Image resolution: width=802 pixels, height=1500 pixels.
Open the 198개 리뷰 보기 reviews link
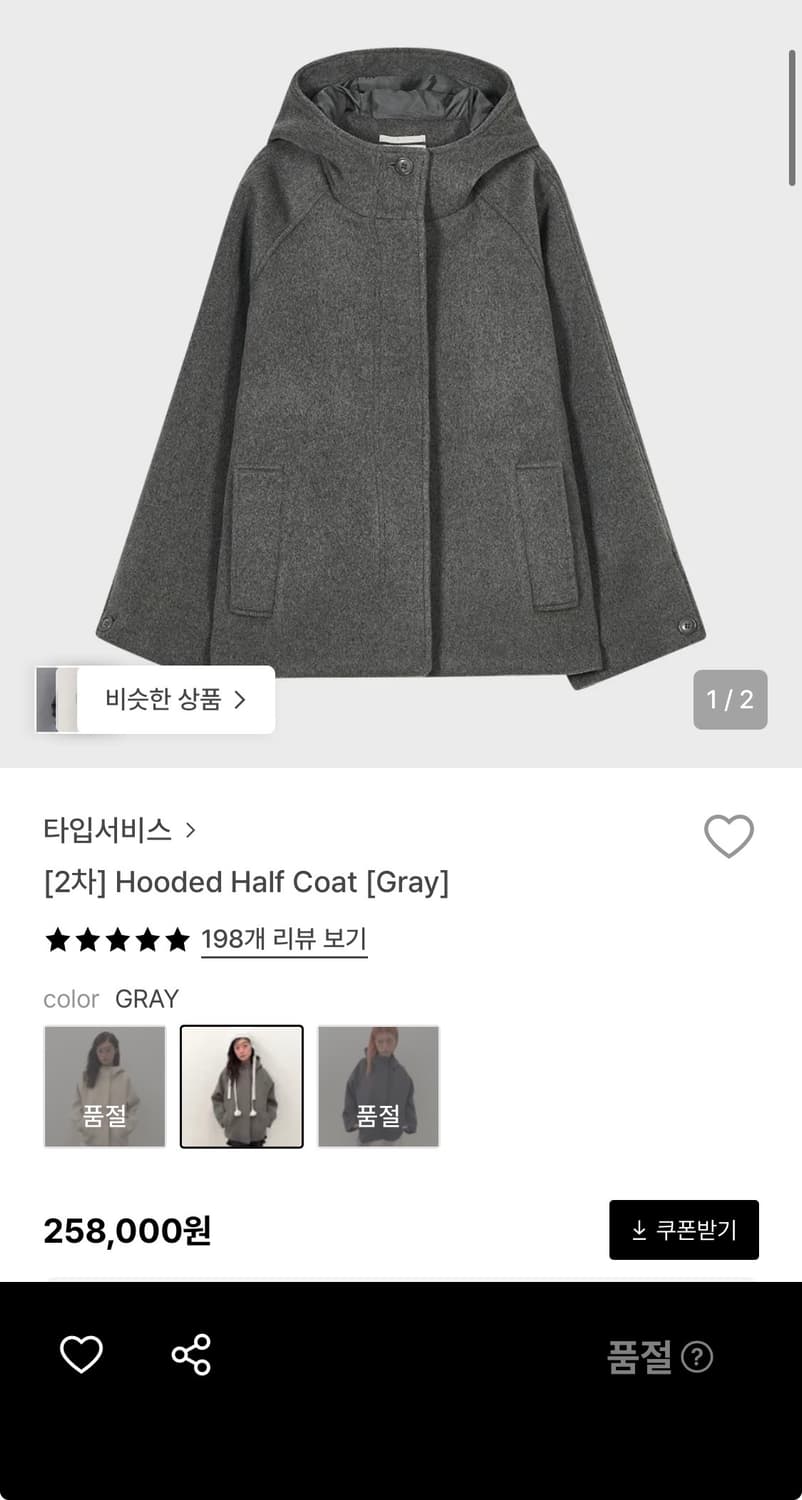point(284,940)
